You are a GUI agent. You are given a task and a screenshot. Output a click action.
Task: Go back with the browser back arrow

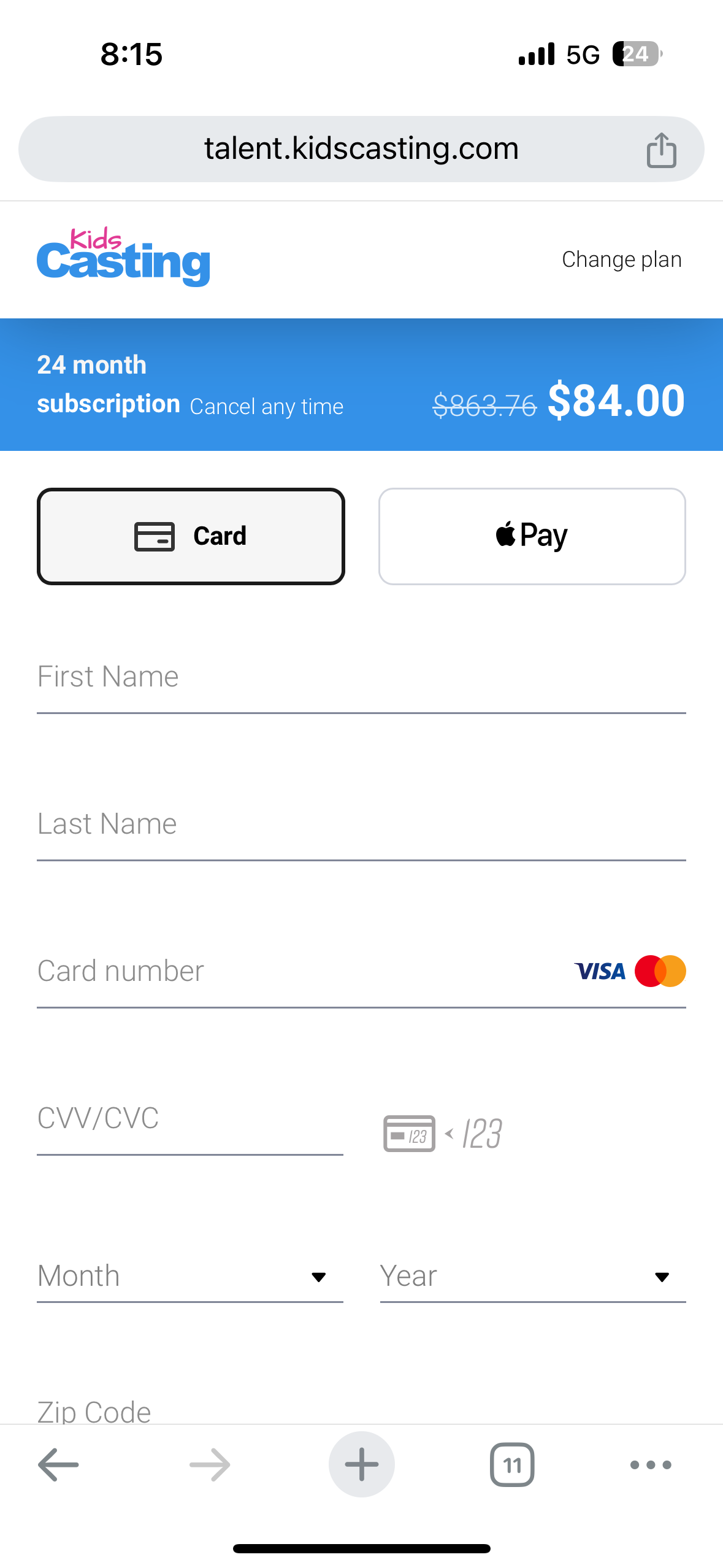pyautogui.click(x=58, y=1464)
